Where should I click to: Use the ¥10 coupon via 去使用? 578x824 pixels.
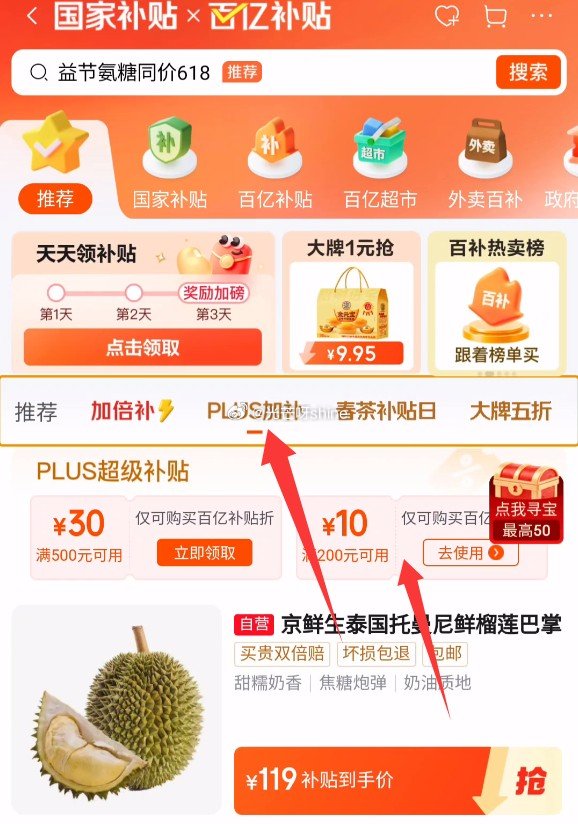(470, 553)
